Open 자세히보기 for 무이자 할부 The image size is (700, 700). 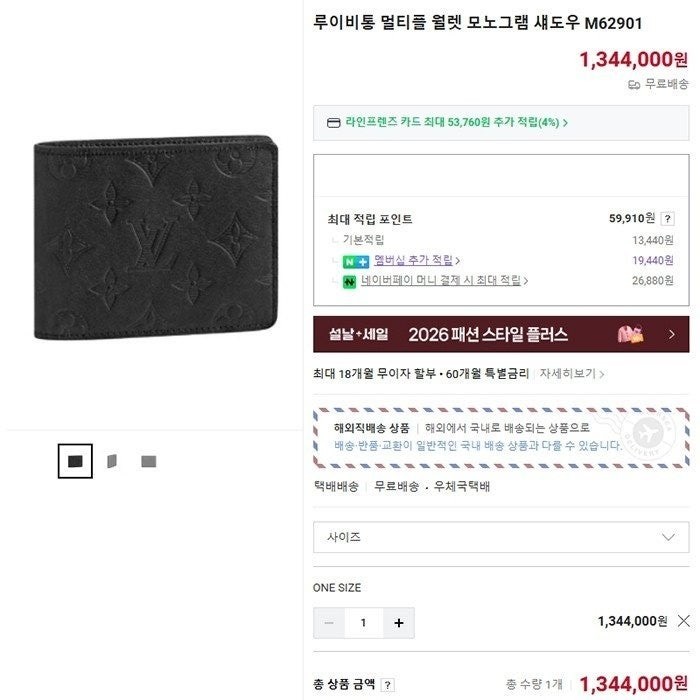pos(572,374)
